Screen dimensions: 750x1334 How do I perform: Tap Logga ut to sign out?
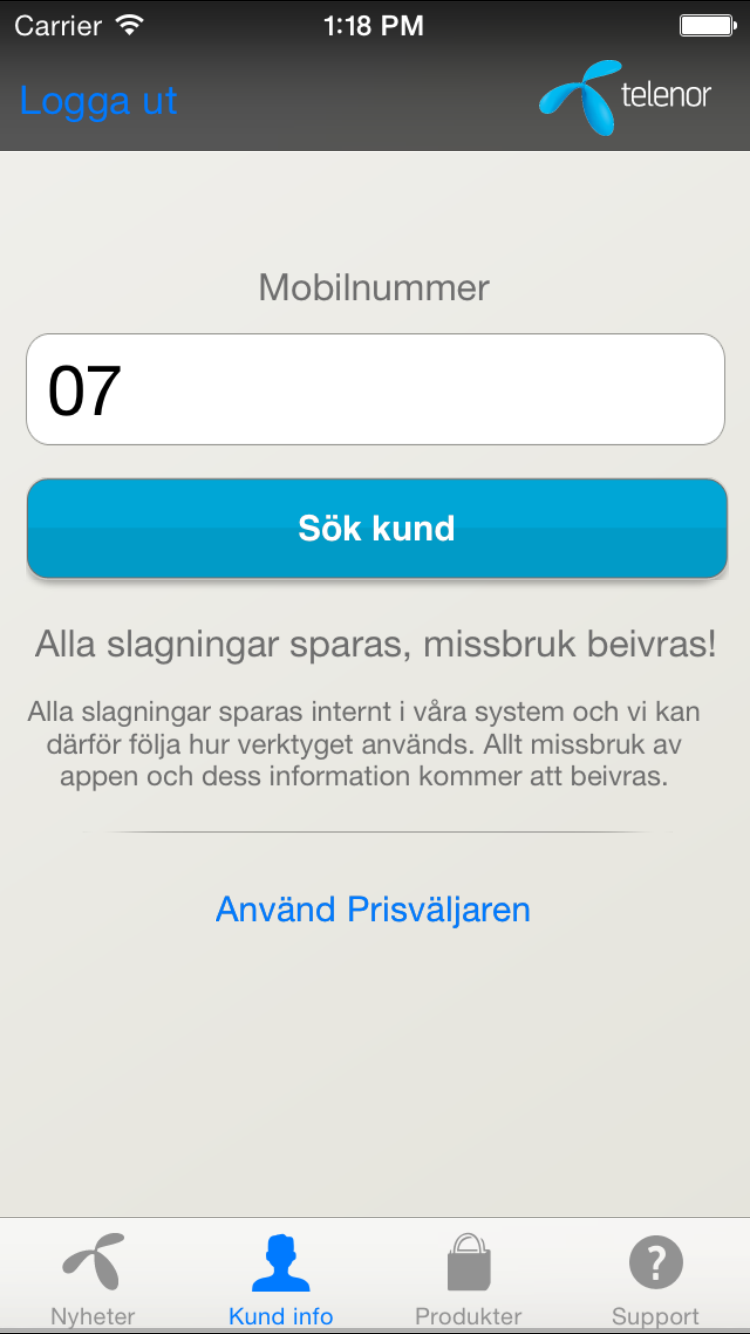(x=98, y=101)
